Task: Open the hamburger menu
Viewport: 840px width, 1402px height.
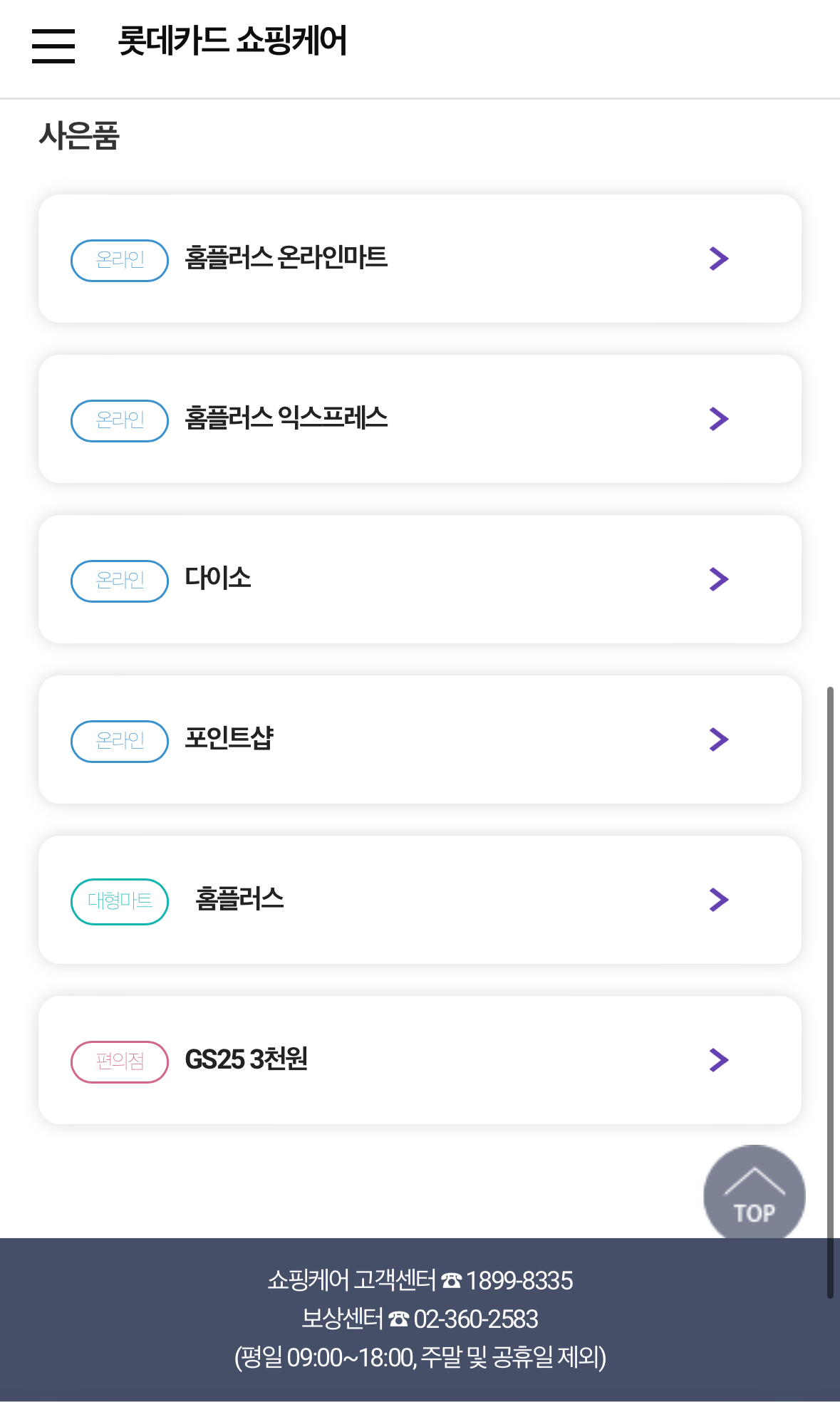Action: pyautogui.click(x=53, y=46)
